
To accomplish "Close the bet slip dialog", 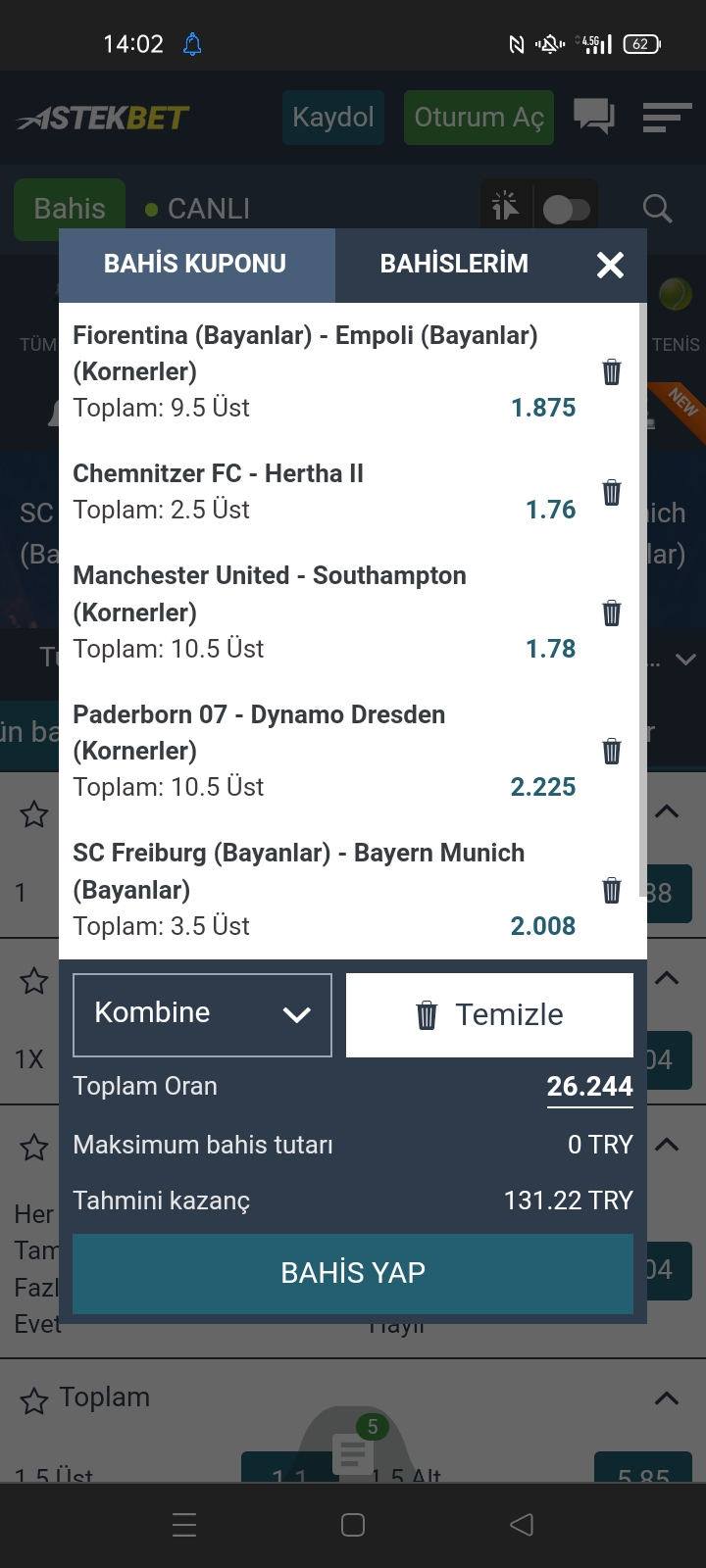I will 610,265.
